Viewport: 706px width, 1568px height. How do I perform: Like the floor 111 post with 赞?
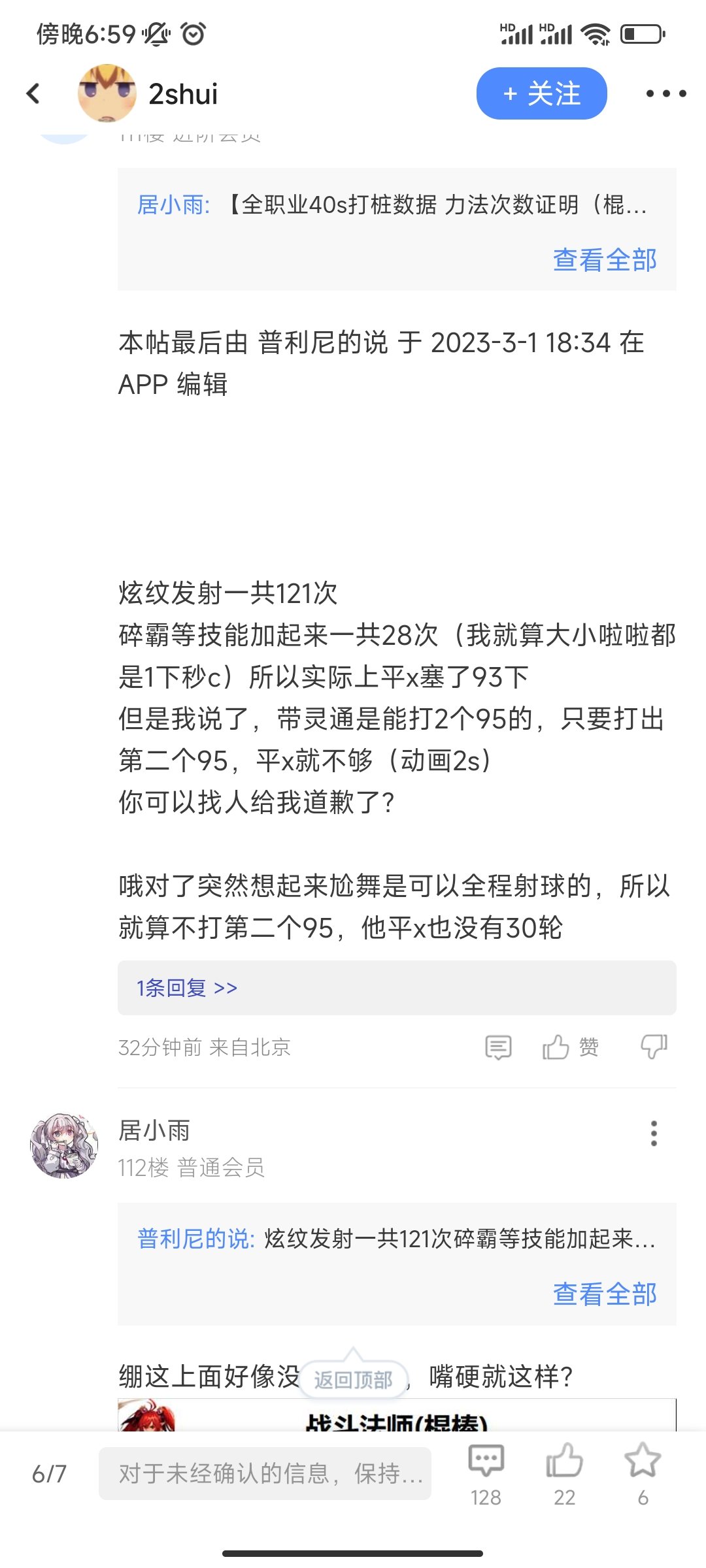click(x=570, y=1047)
